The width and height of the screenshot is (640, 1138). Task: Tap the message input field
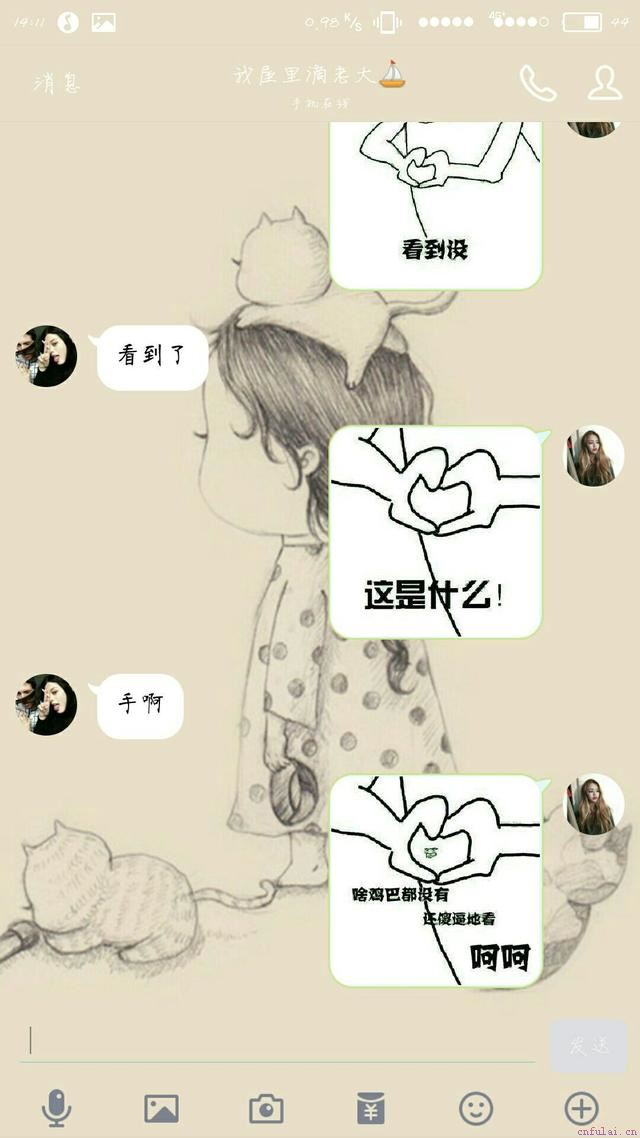click(280, 1041)
